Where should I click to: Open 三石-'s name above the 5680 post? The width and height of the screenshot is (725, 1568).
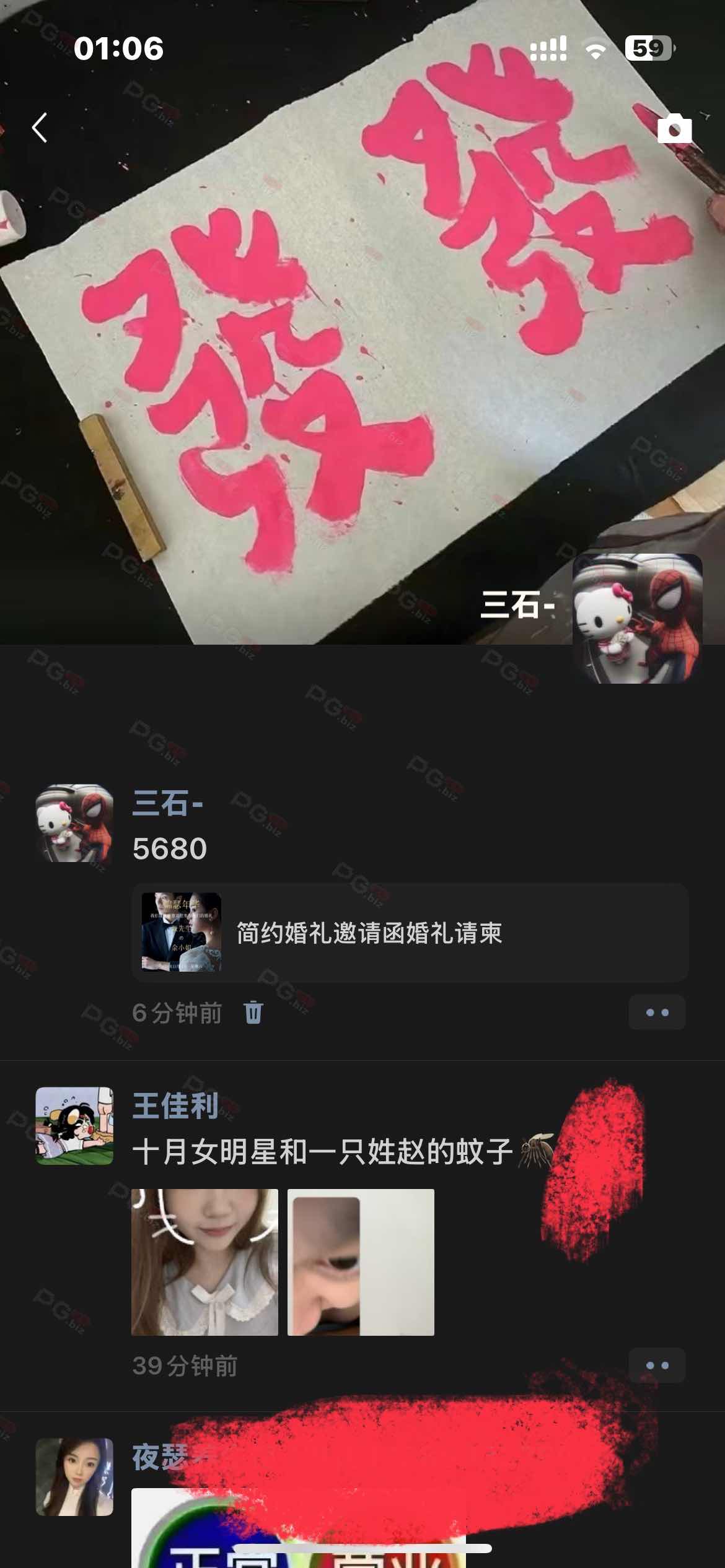(x=167, y=804)
